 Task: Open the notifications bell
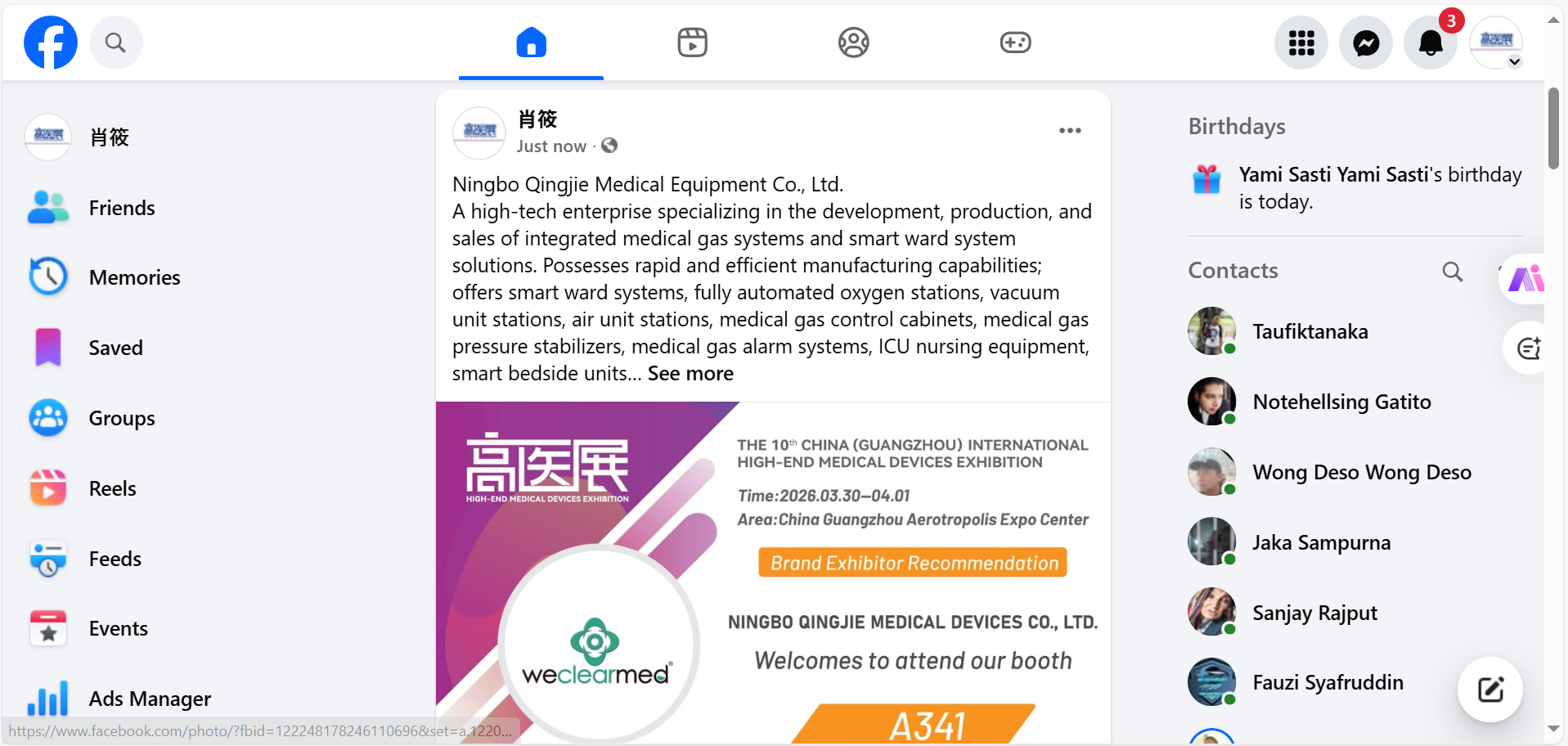click(x=1430, y=43)
